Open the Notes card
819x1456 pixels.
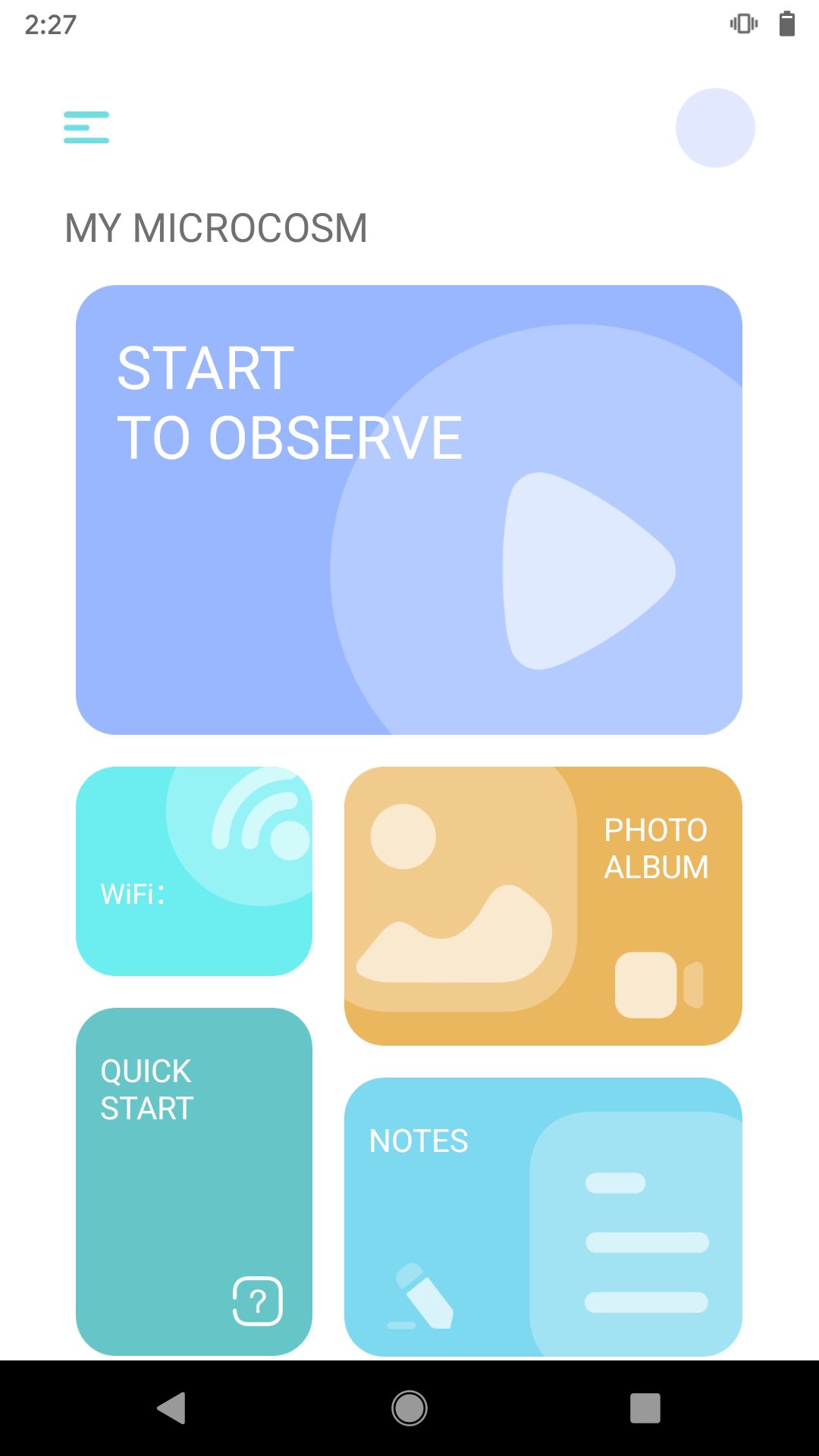[x=543, y=1216]
